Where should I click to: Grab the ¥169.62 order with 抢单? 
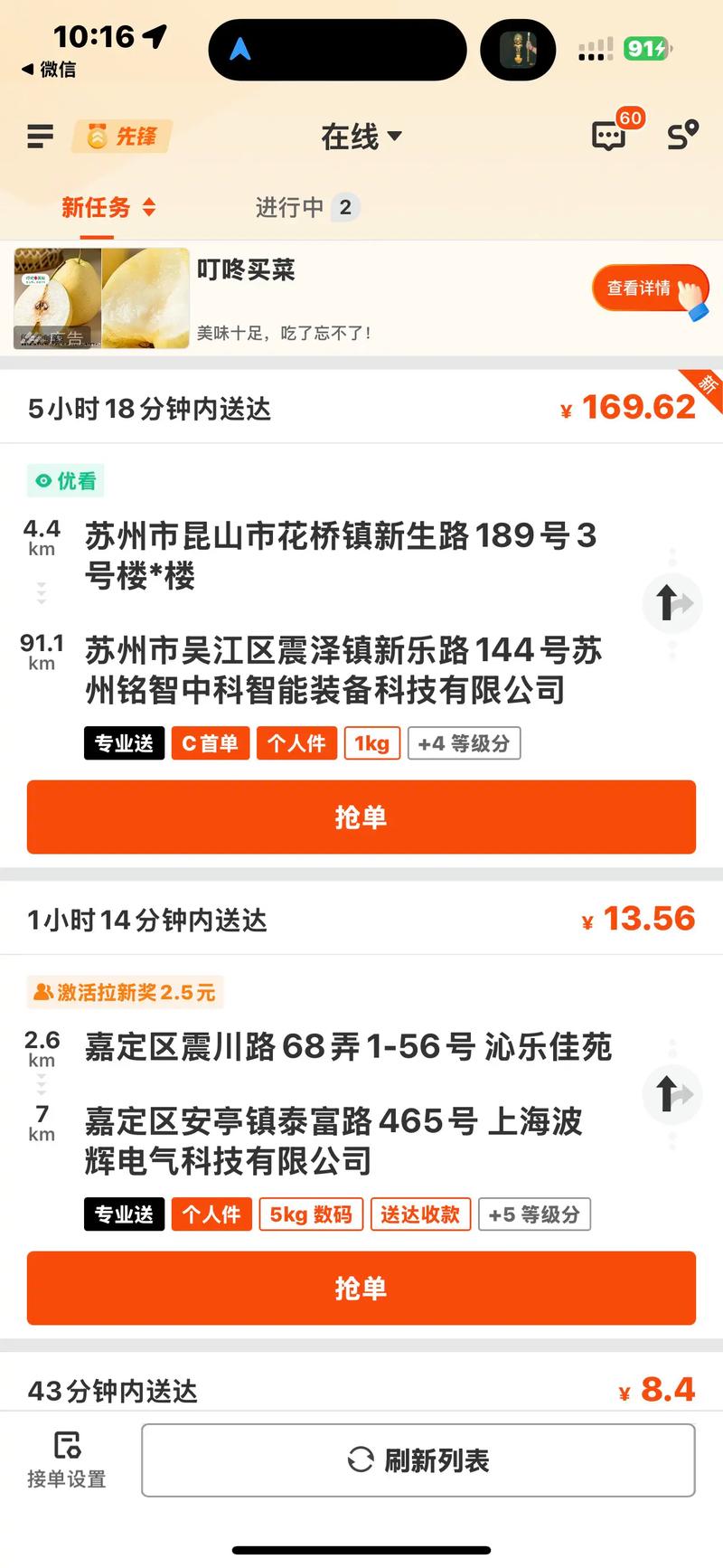pos(361,817)
